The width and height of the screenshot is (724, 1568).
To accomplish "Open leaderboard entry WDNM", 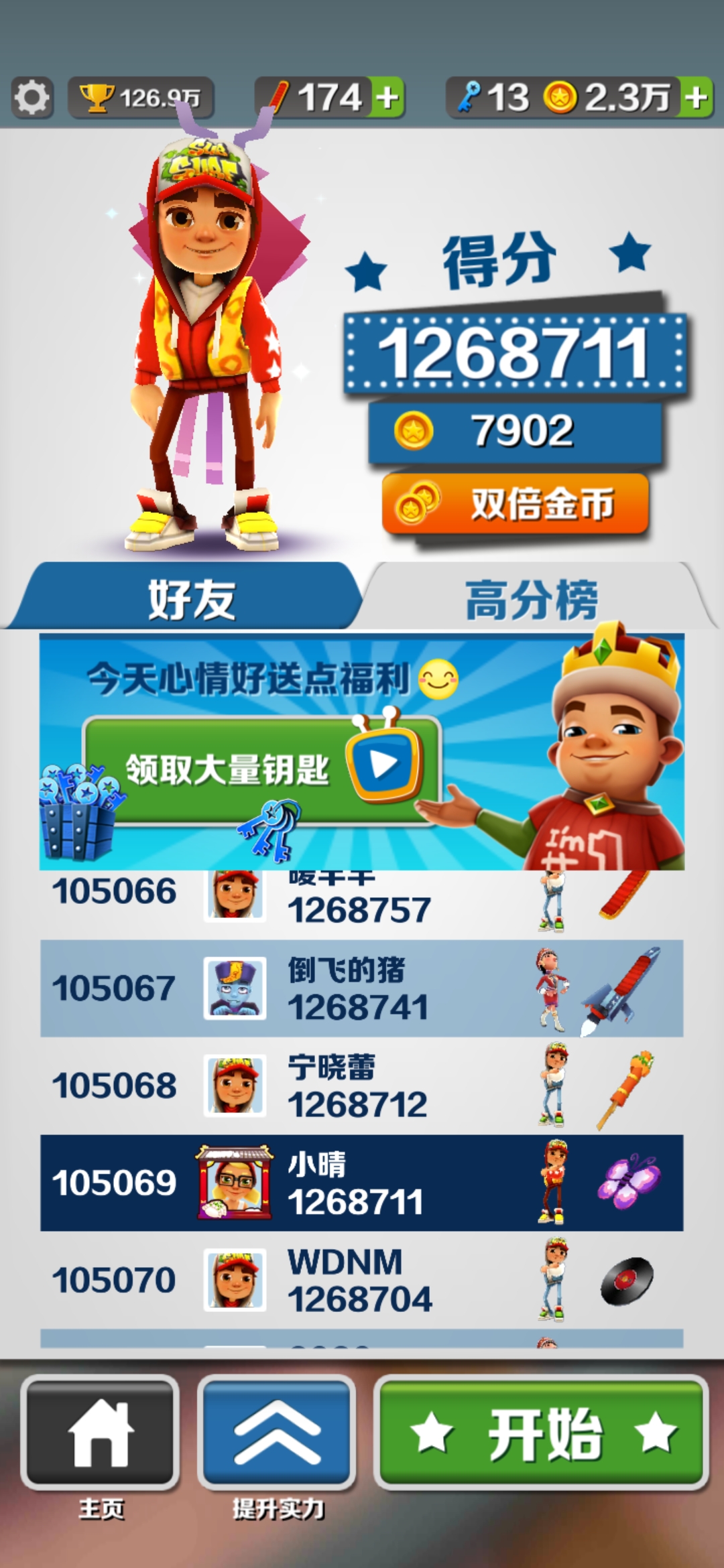I will coord(362,1280).
